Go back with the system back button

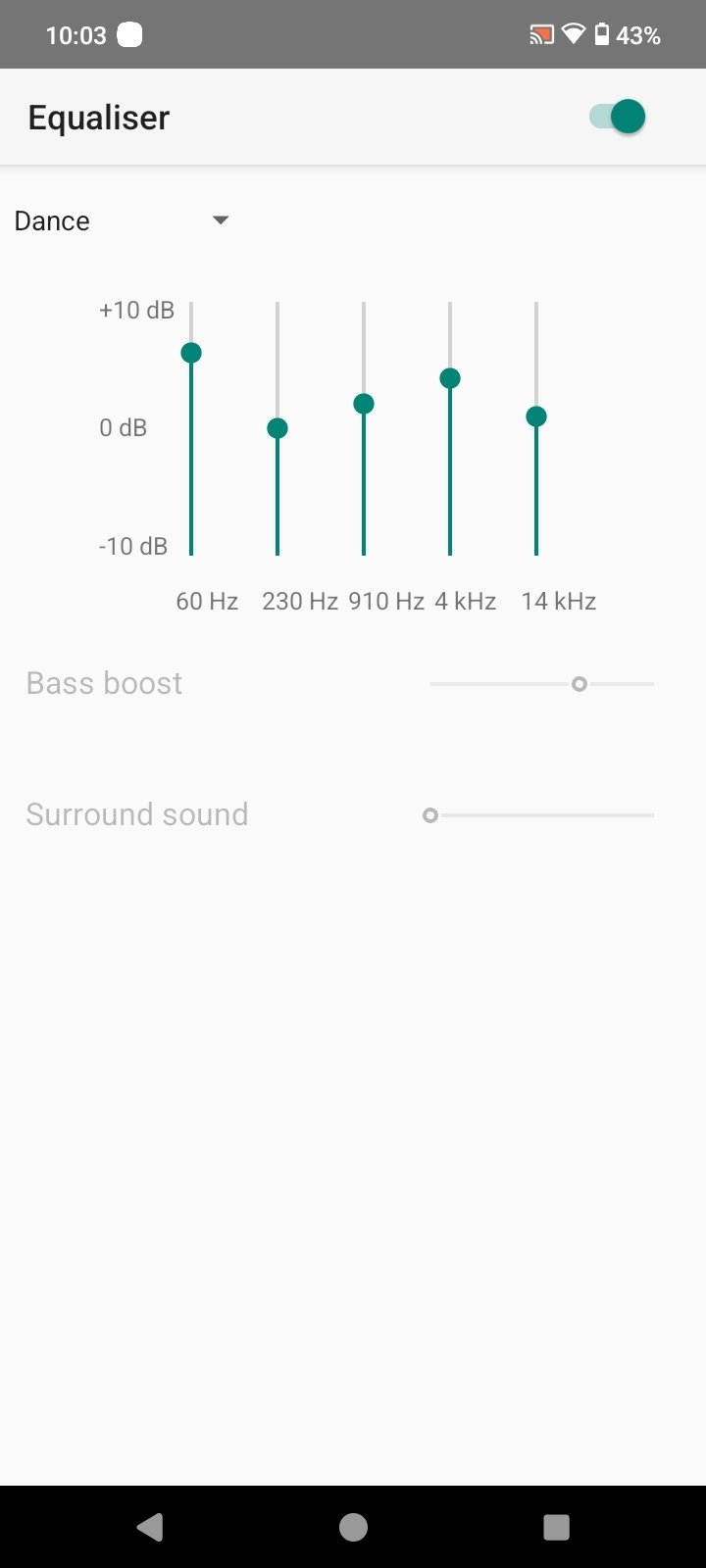150,1527
